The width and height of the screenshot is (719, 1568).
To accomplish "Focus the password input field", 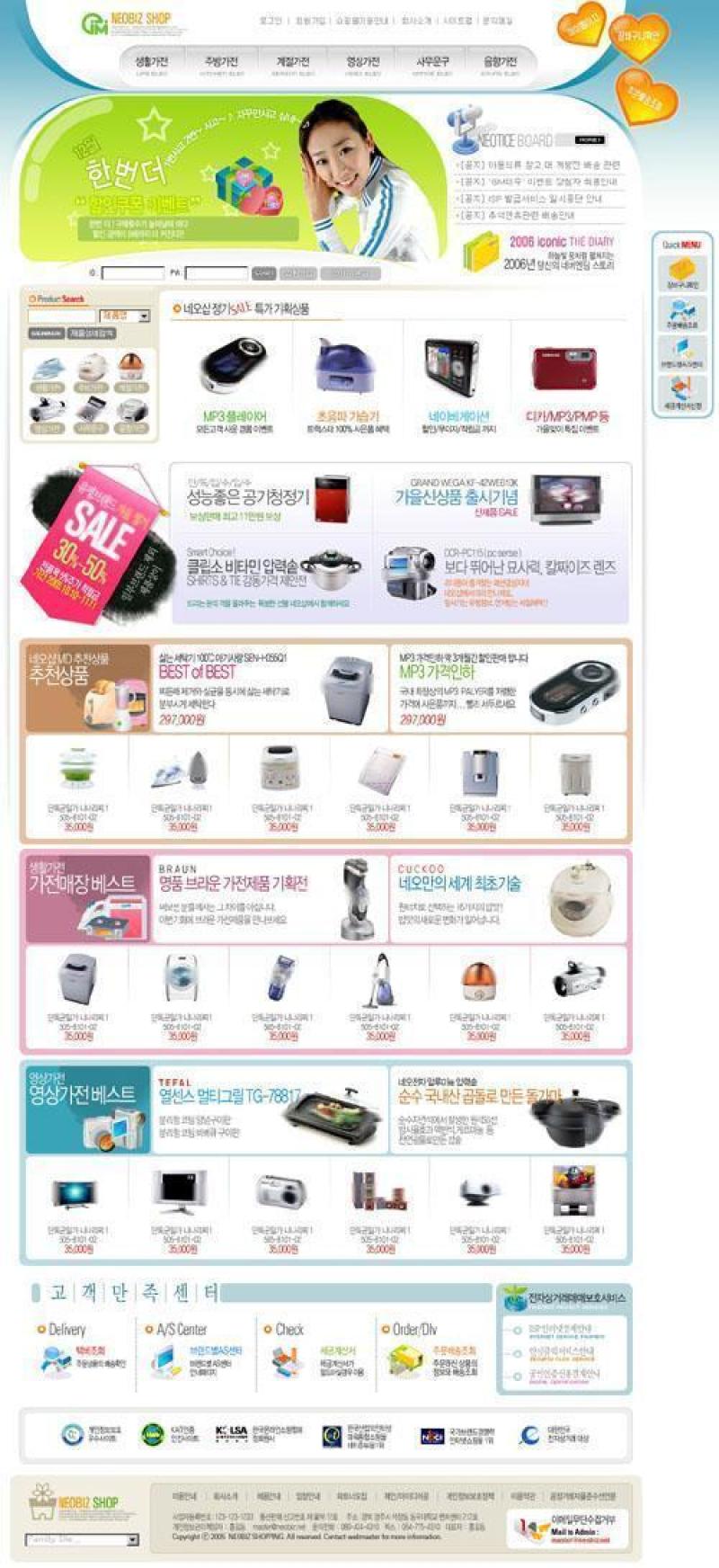I will pos(216,272).
